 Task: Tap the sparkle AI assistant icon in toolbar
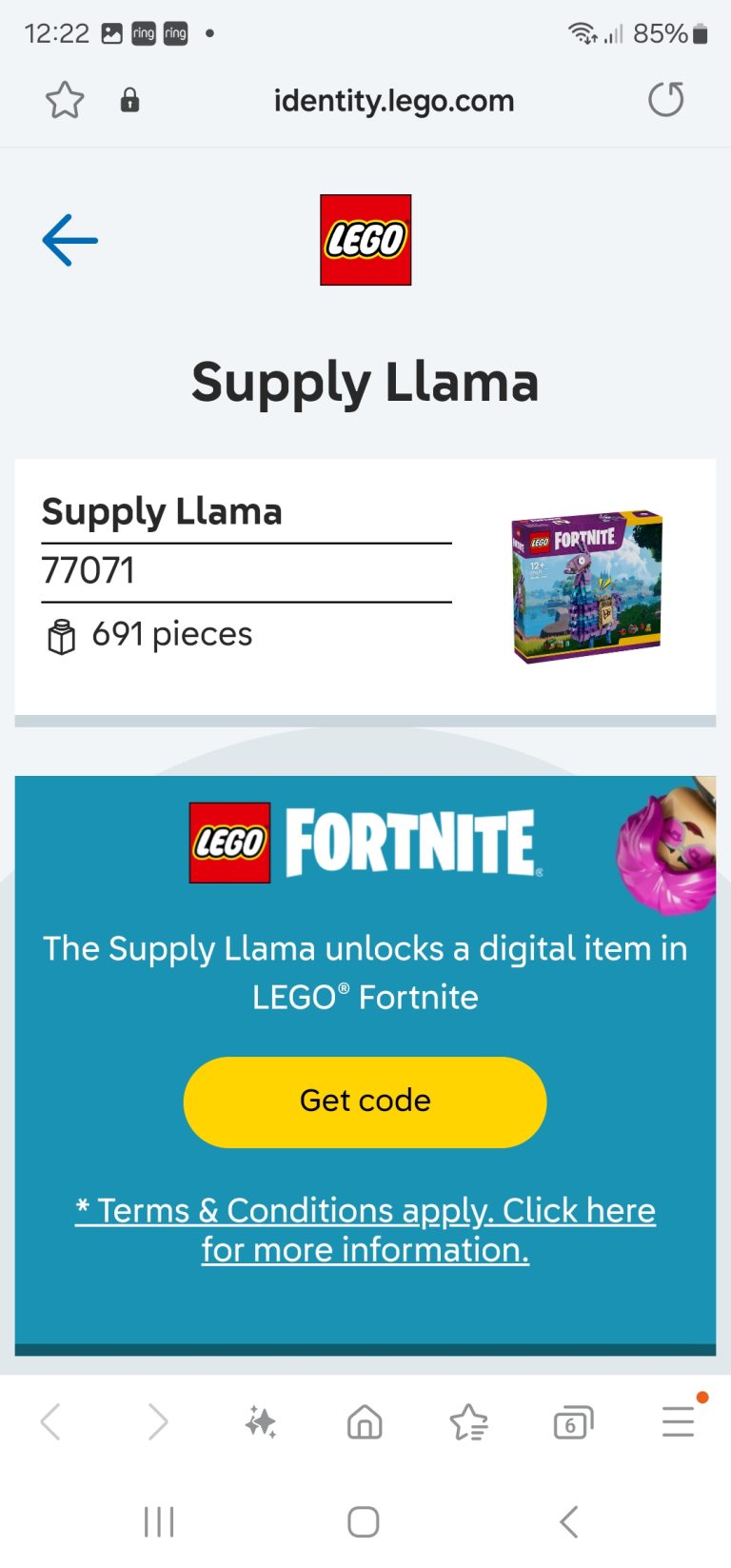(260, 1421)
